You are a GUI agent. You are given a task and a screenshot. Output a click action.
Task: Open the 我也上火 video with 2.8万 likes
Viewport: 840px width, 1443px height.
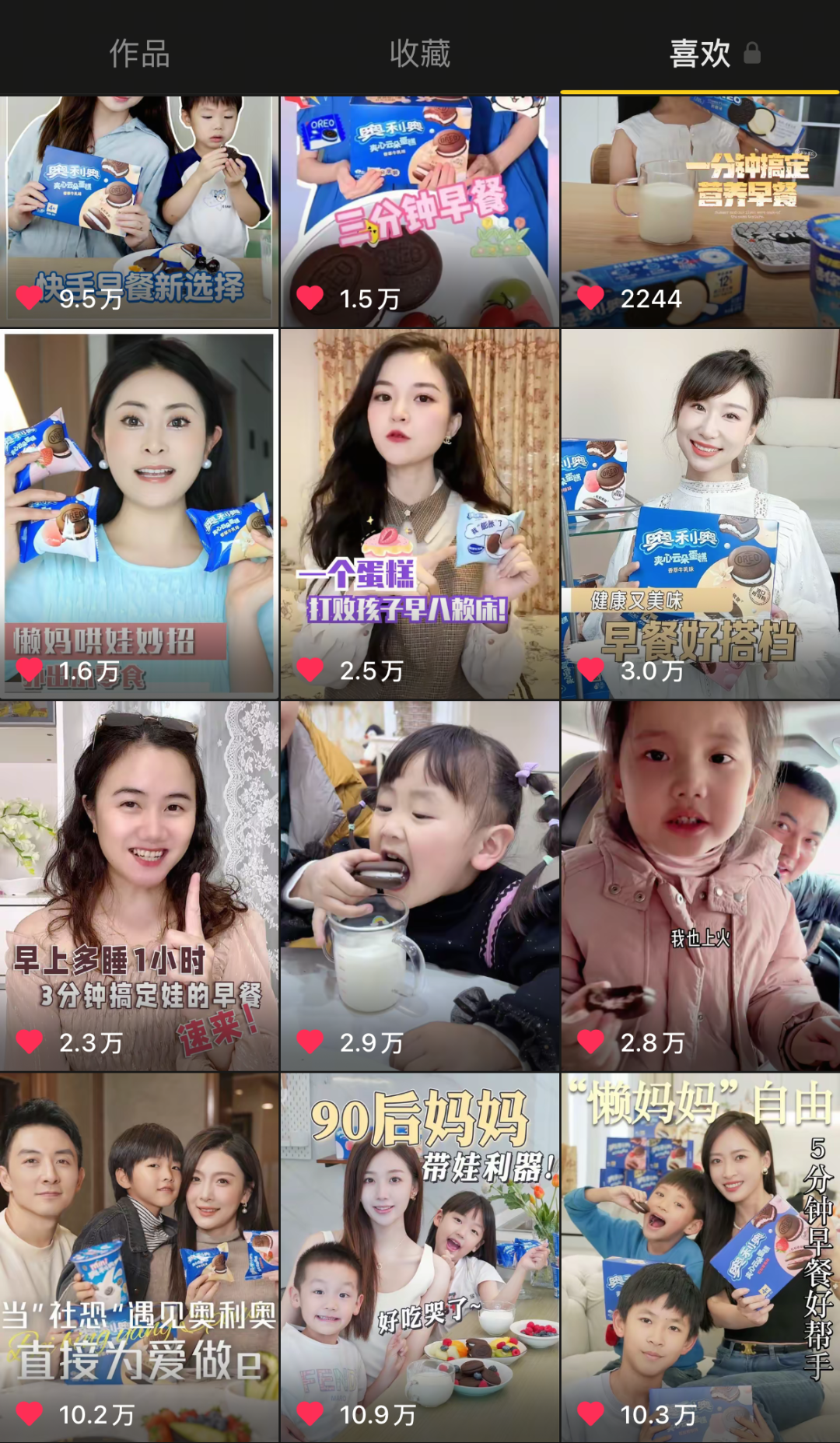(700, 885)
